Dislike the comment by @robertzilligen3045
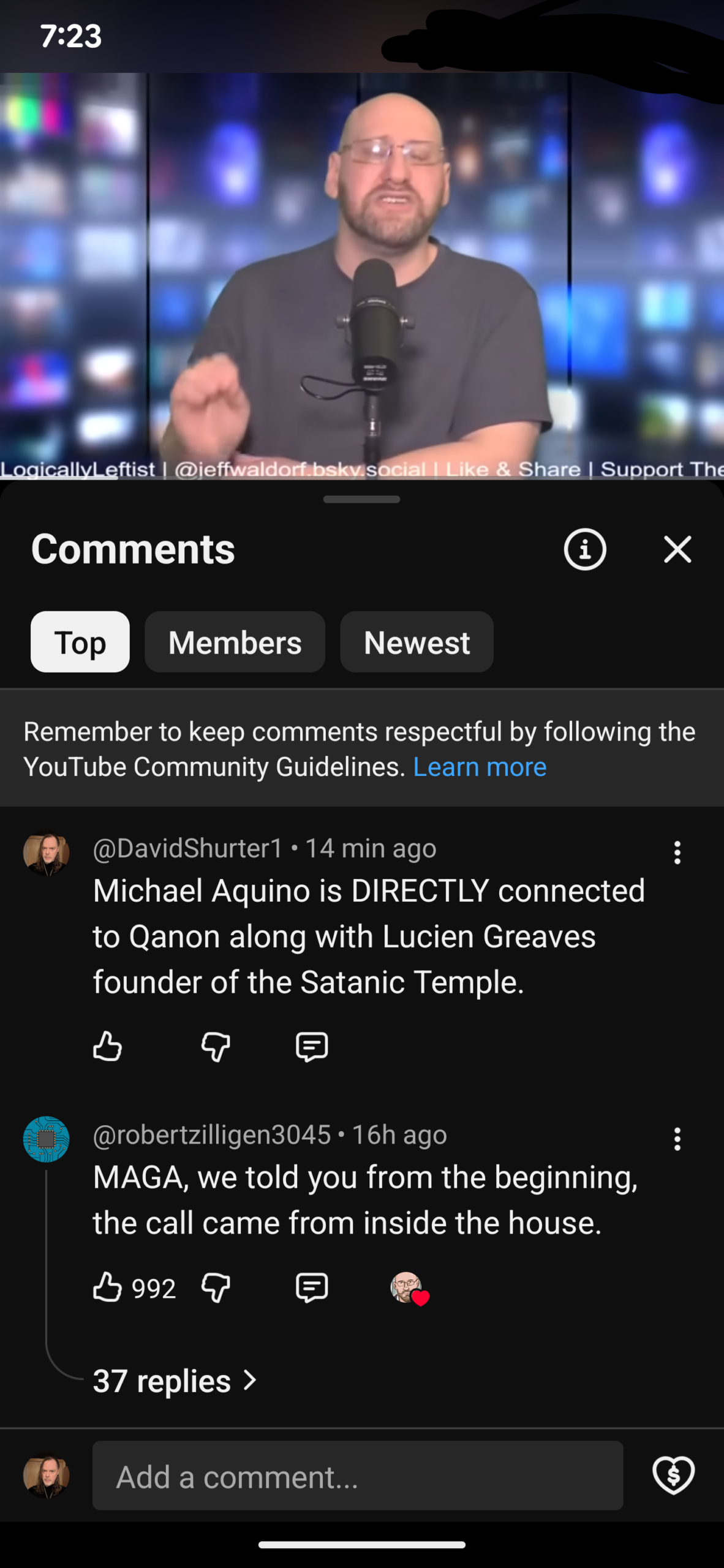 click(x=216, y=1287)
